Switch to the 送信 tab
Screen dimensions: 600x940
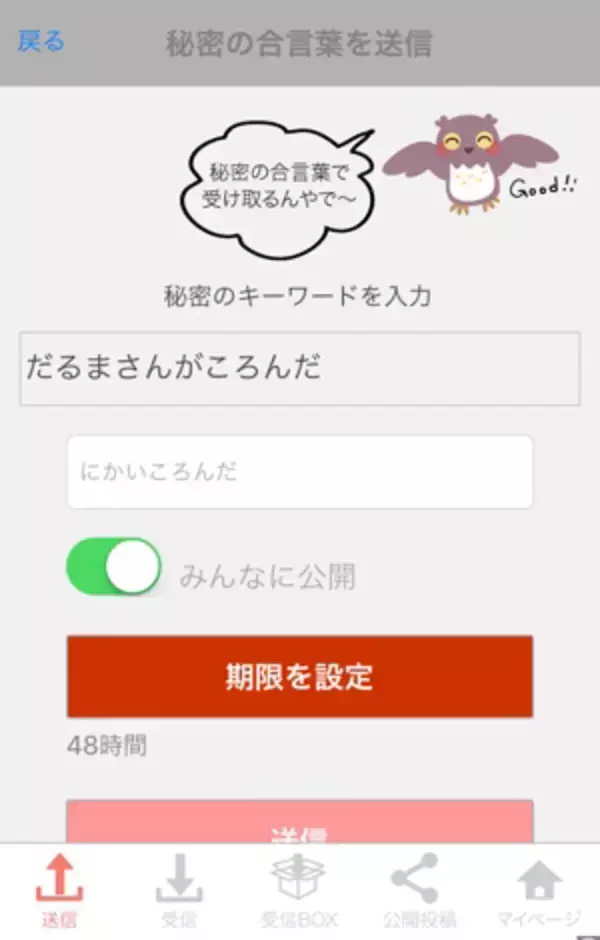59,892
